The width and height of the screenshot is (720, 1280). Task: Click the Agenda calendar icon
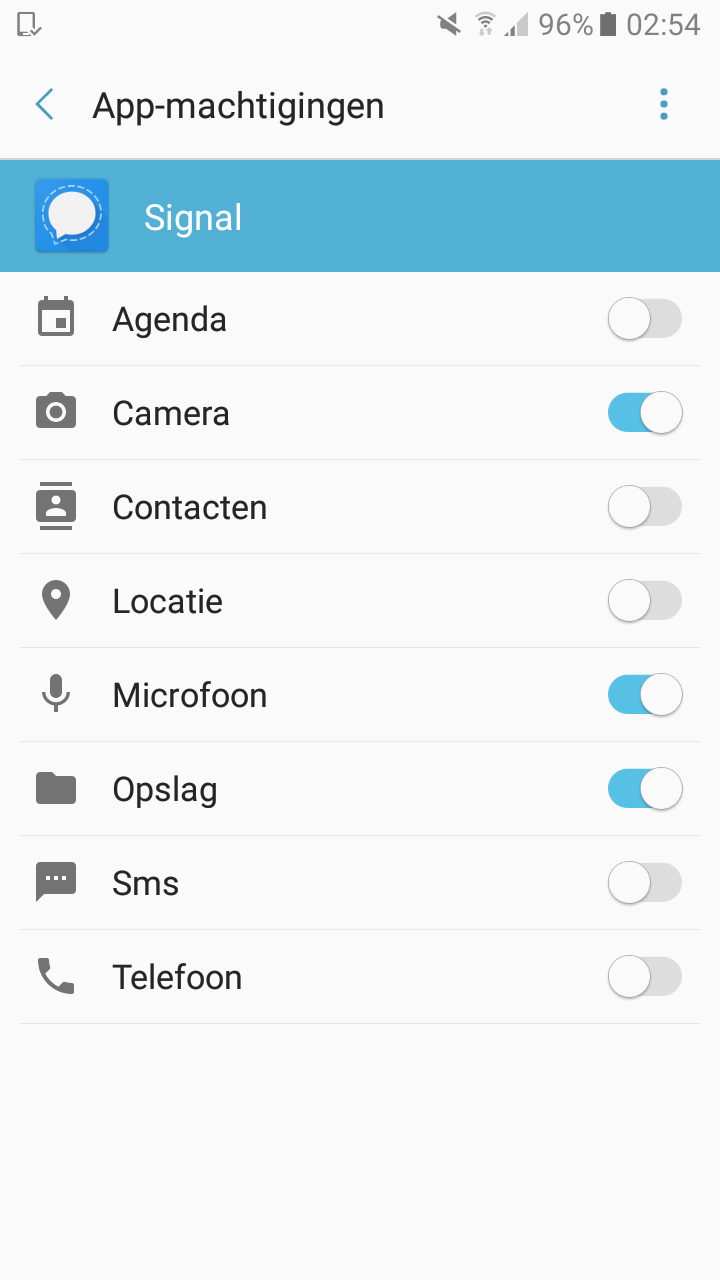click(56, 318)
